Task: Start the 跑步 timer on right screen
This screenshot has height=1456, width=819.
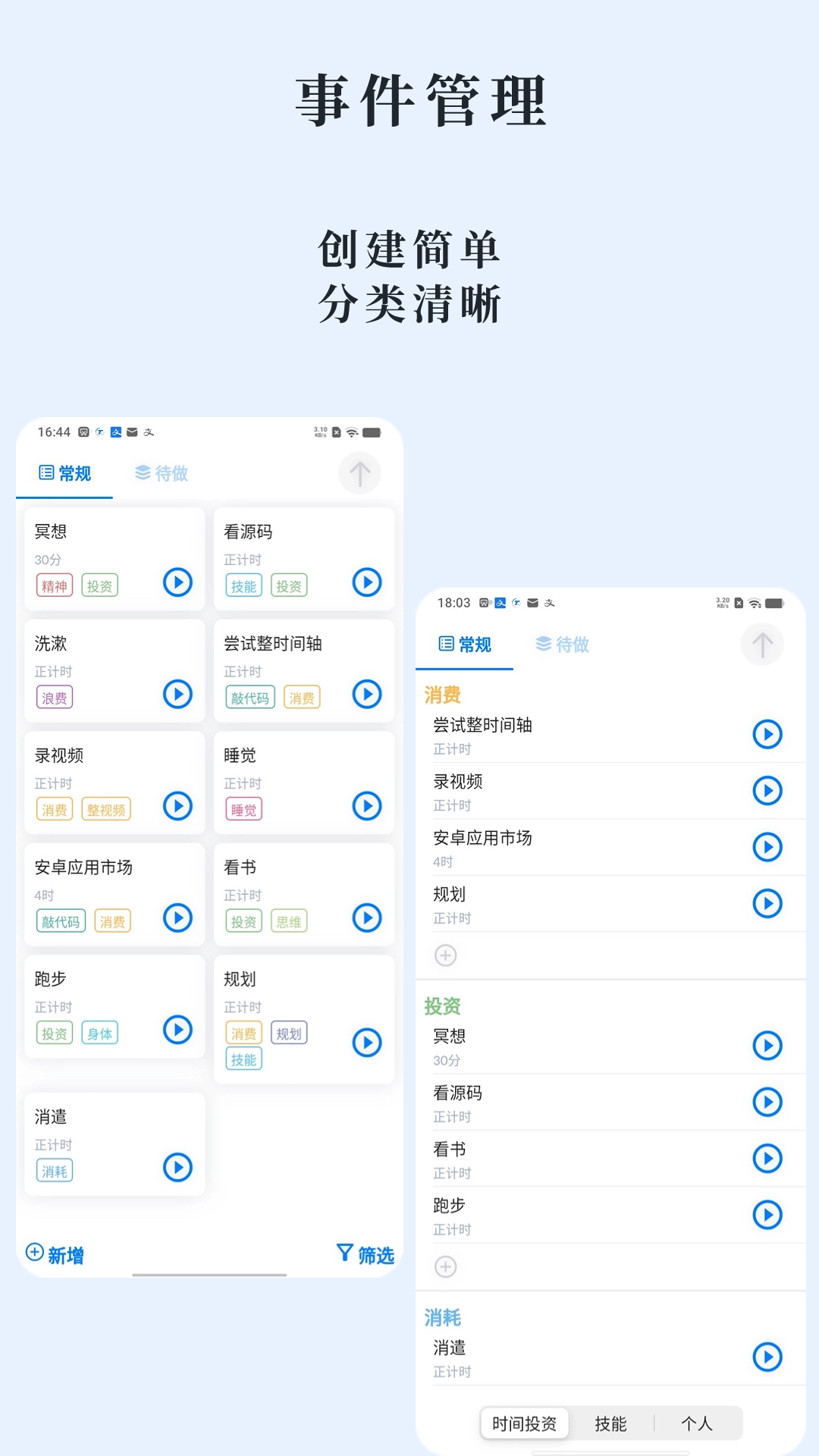Action: tap(767, 1215)
